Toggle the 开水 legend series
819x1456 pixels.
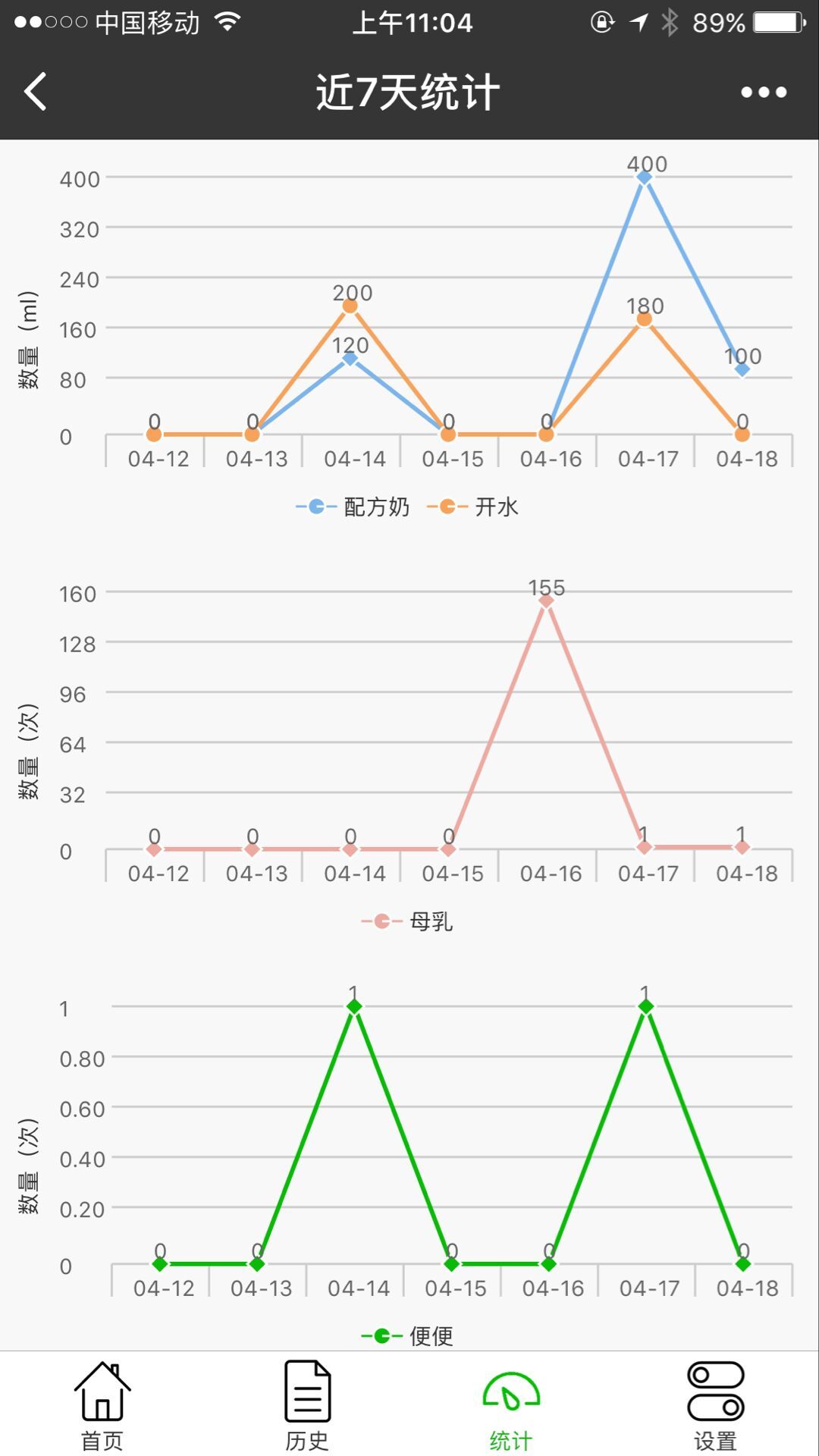coord(474,507)
